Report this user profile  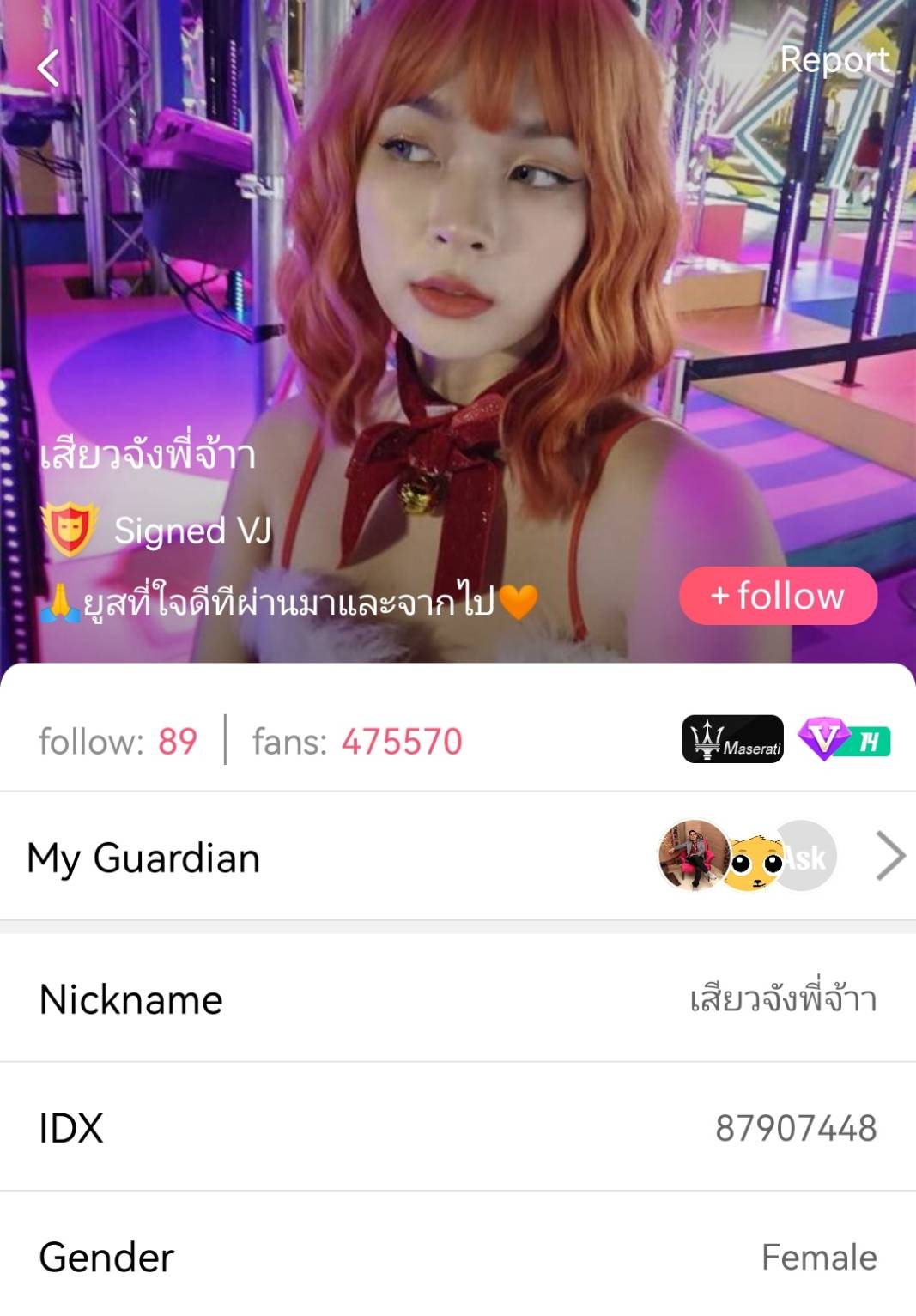(834, 60)
